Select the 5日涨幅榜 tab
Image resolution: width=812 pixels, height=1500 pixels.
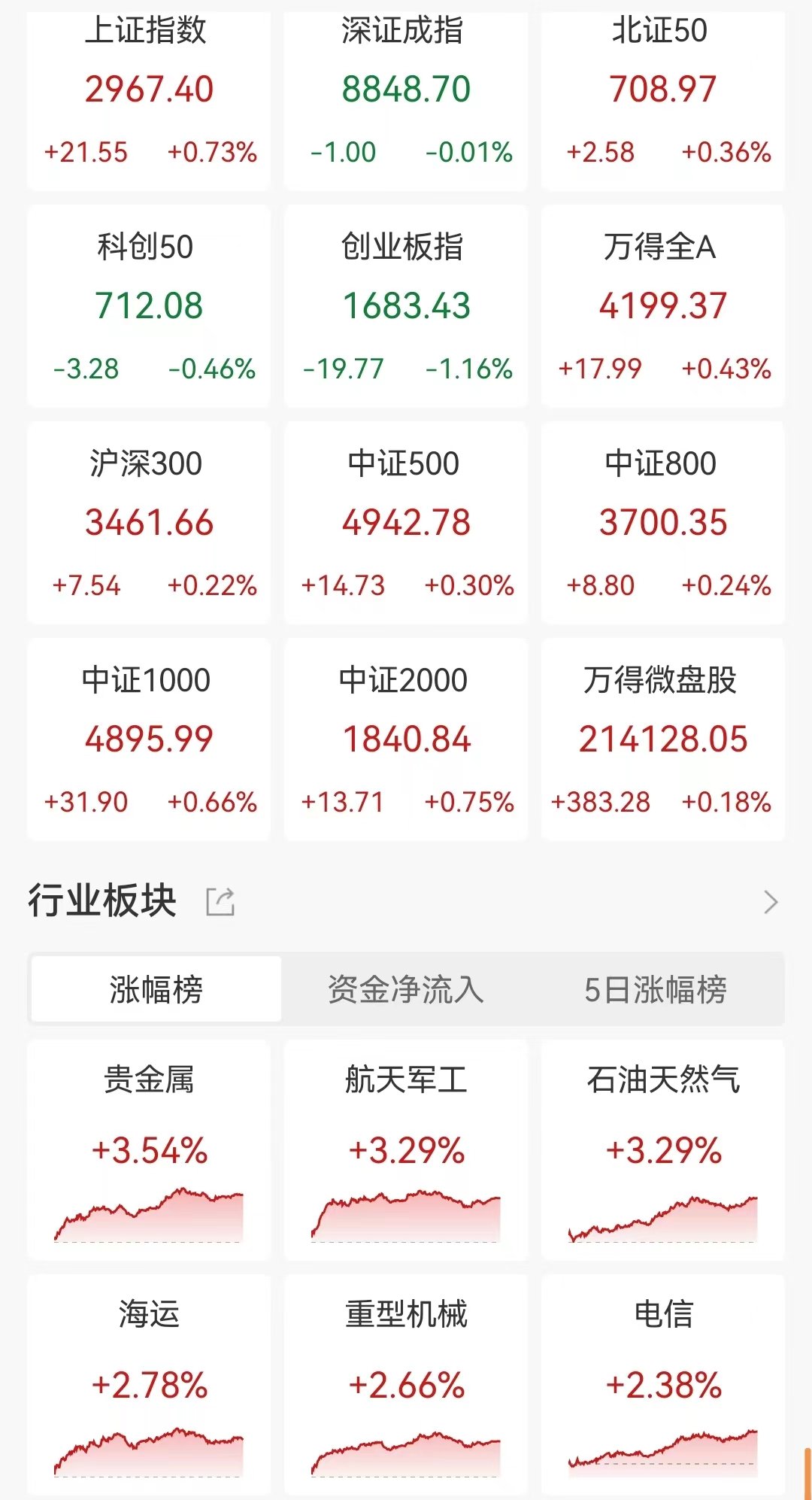click(x=656, y=989)
